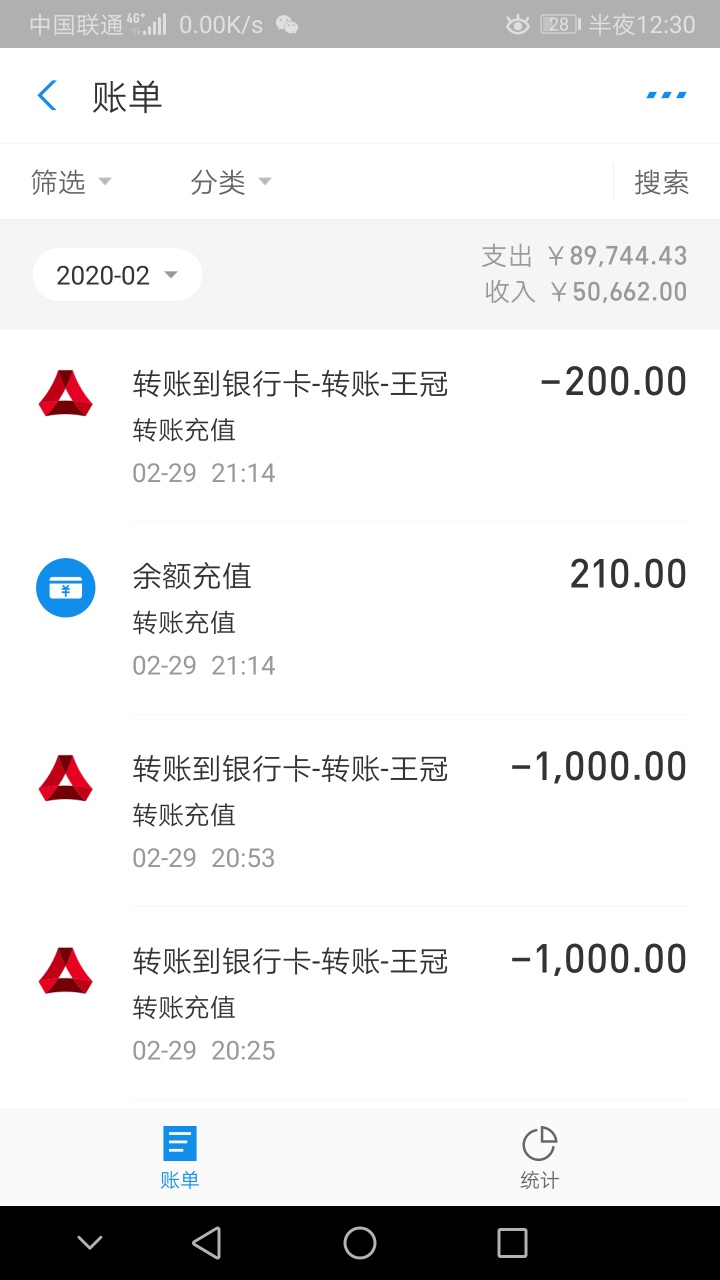Screen dimensions: 720x1280
Task: Open the 余额充值 210.00 record
Action: click(360, 618)
